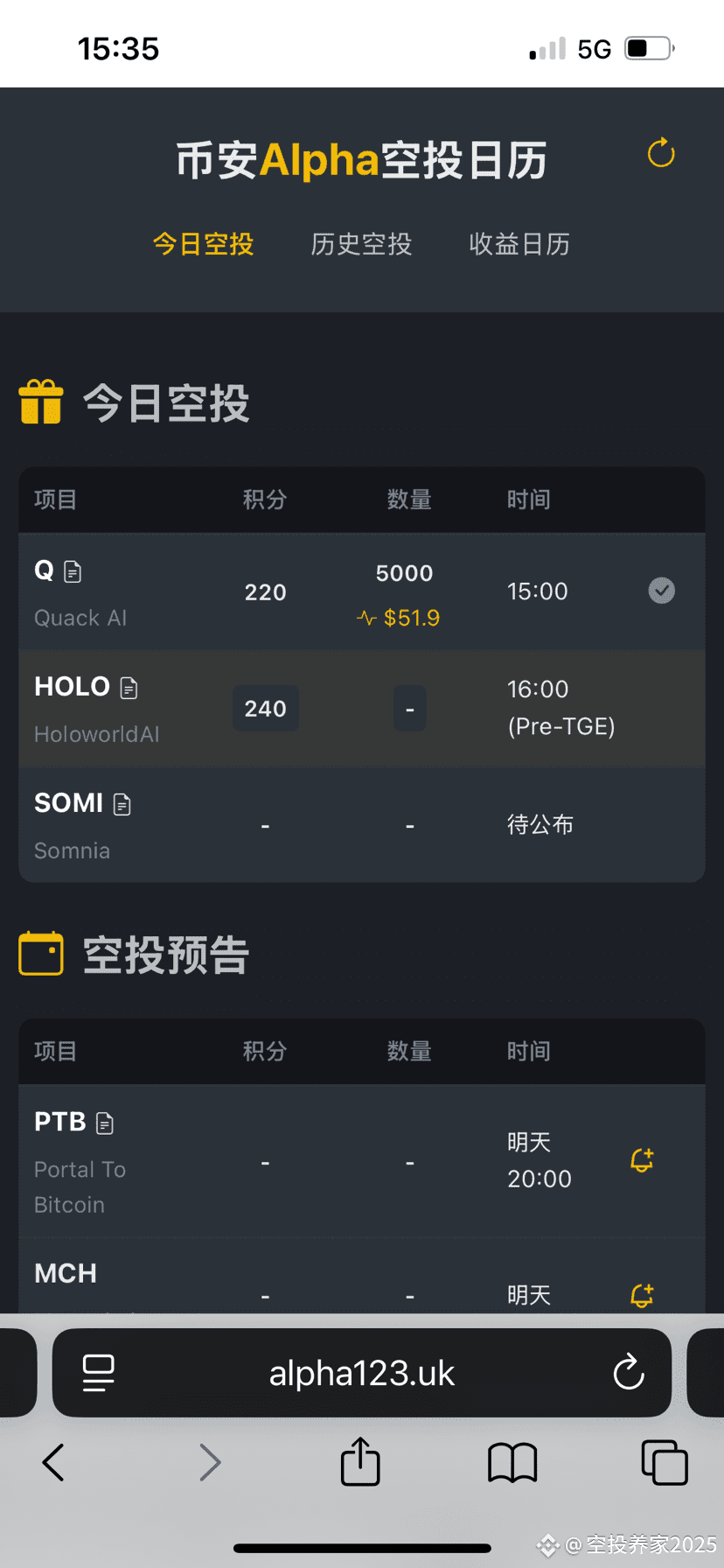Tap the address bar showing alpha123.uk
The image size is (724, 1568).
tap(361, 1373)
